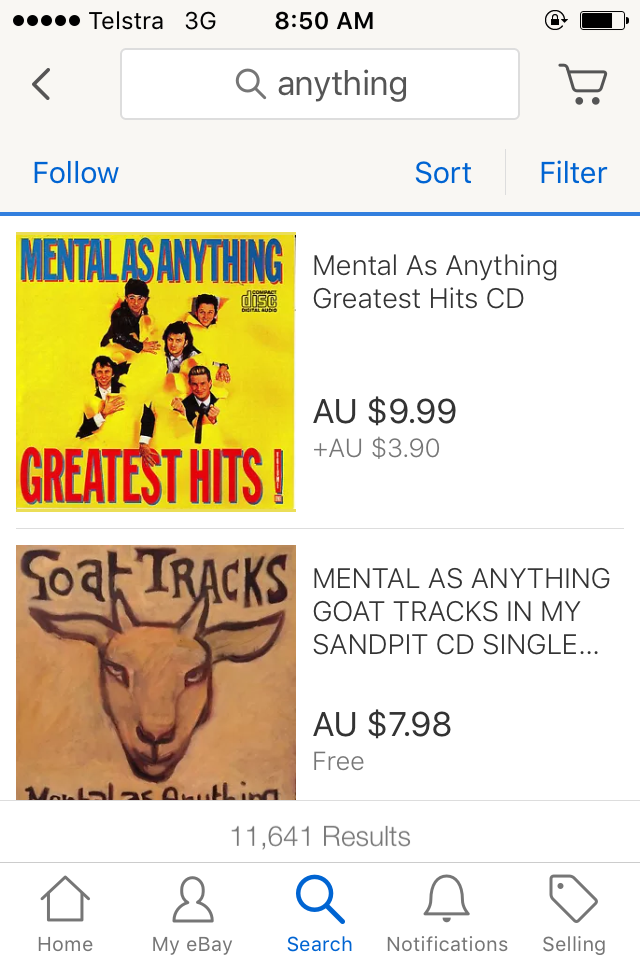Switch to the Home tab
The image size is (640, 960).
point(65,913)
